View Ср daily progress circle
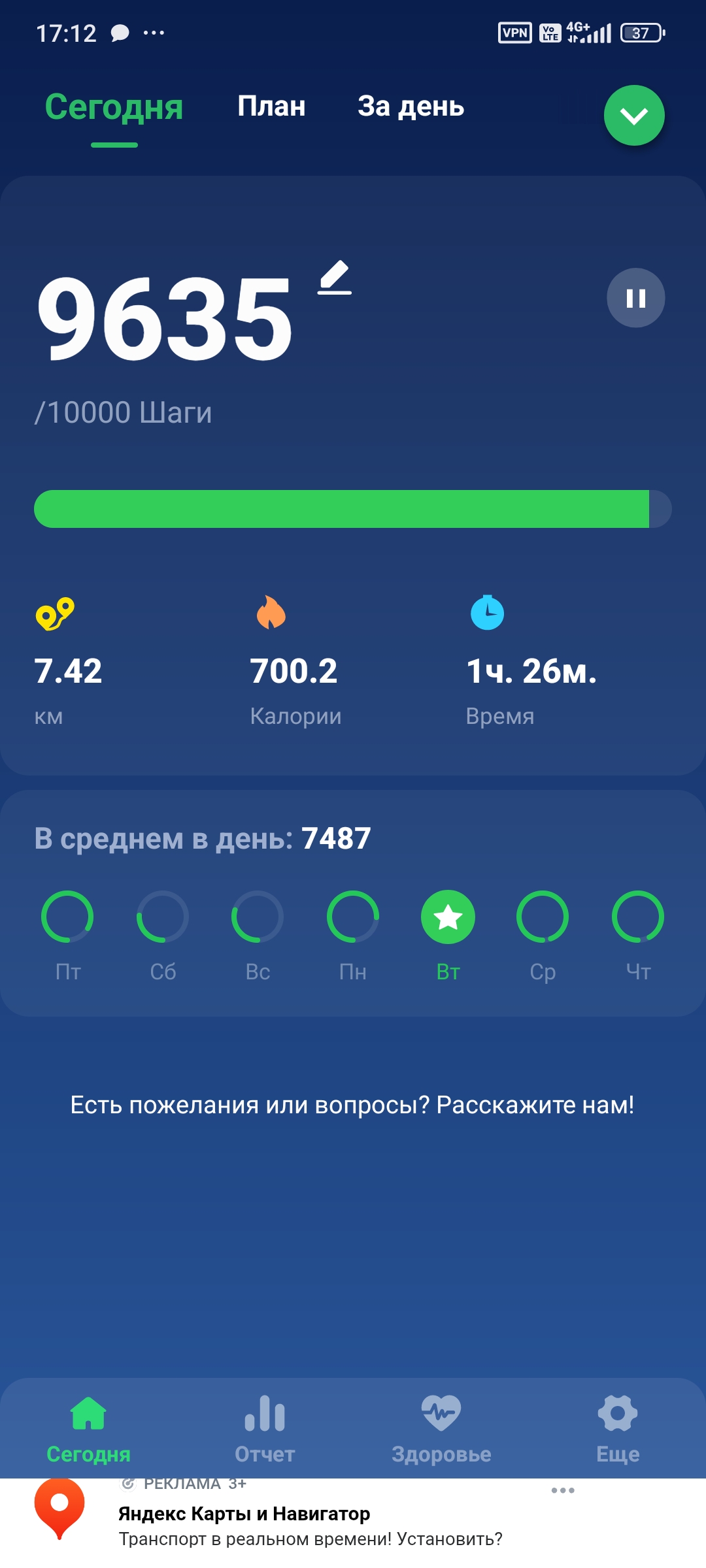 (543, 917)
